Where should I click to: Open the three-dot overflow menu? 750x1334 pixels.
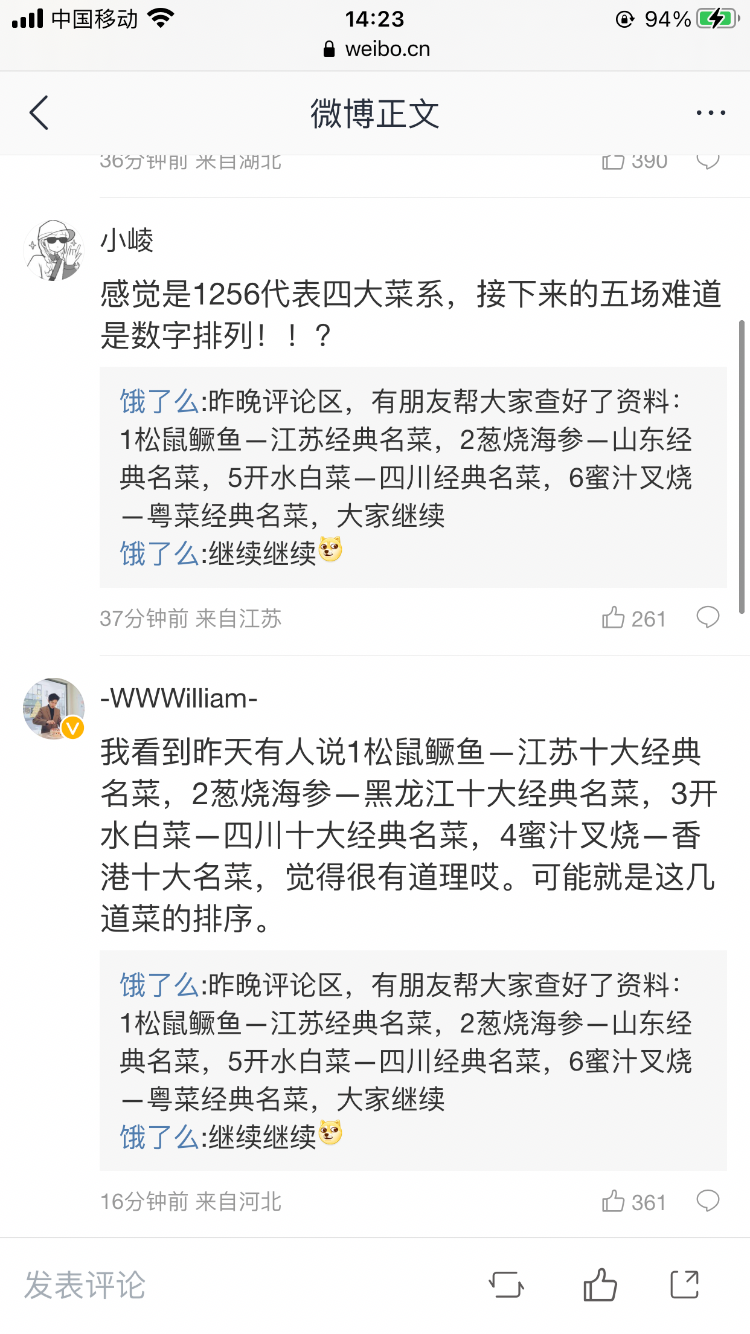tap(711, 113)
